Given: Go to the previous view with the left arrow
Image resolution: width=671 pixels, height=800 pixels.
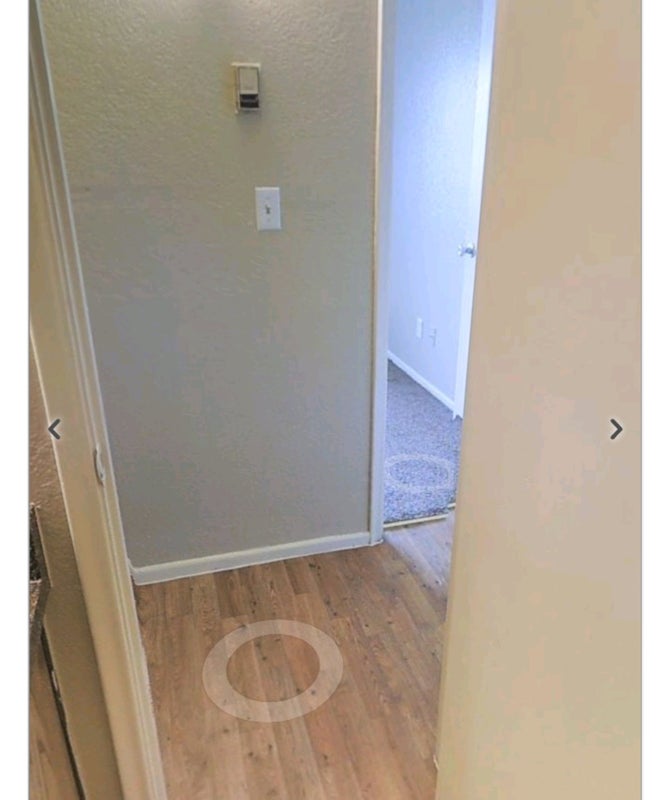Looking at the screenshot, I should tap(54, 429).
